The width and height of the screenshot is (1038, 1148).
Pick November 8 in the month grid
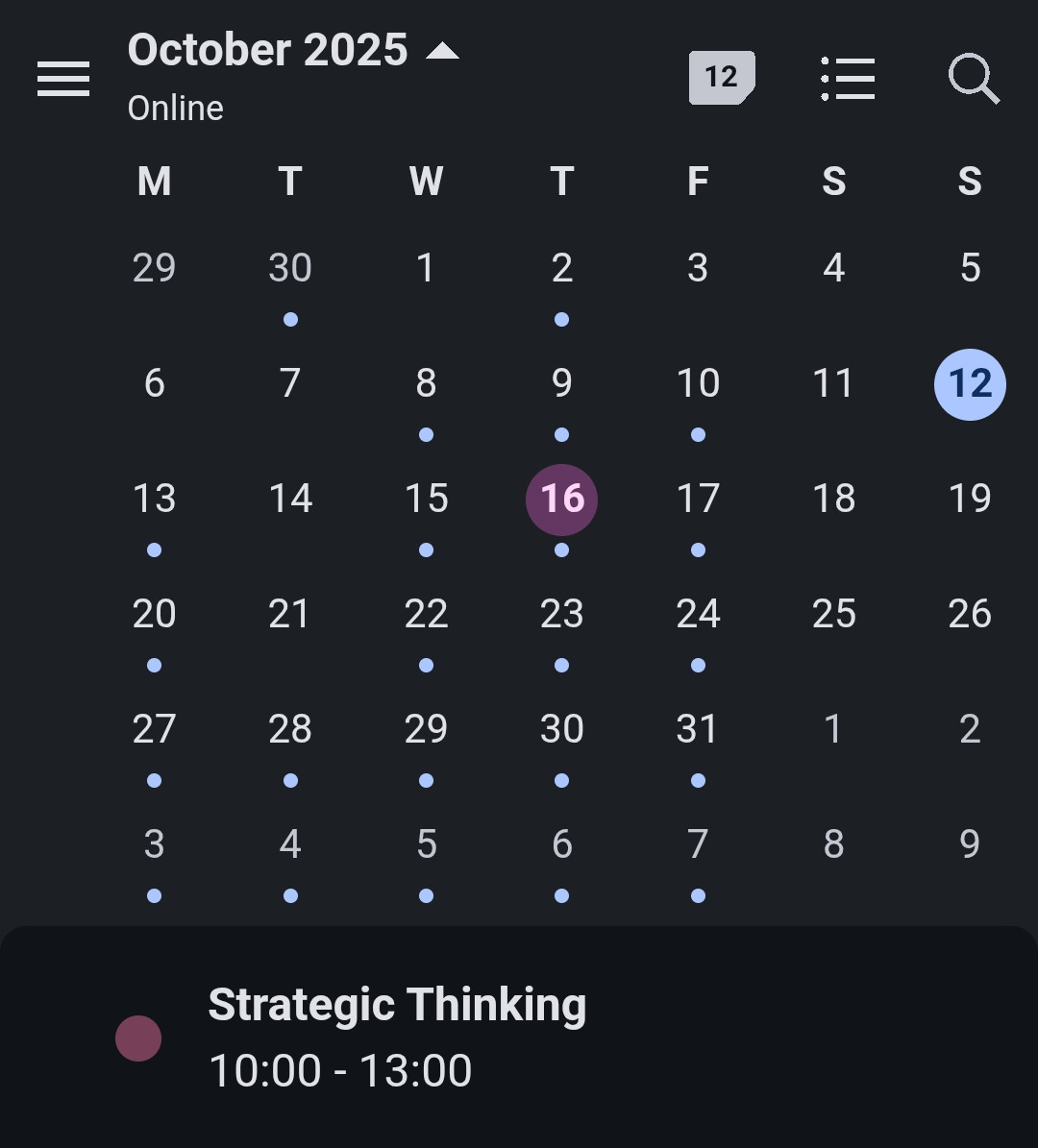point(834,845)
